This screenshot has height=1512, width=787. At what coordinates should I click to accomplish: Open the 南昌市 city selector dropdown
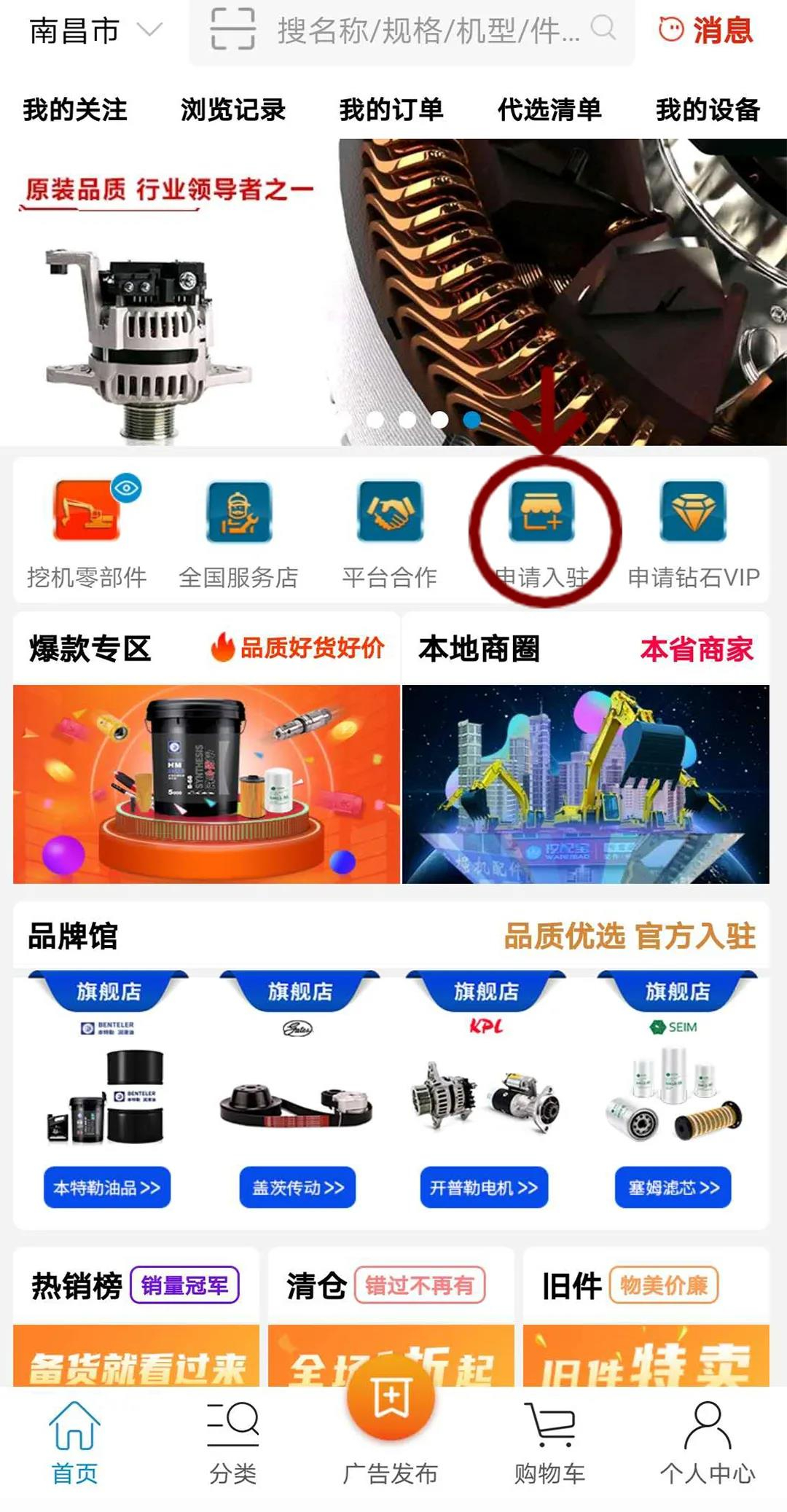(95, 31)
